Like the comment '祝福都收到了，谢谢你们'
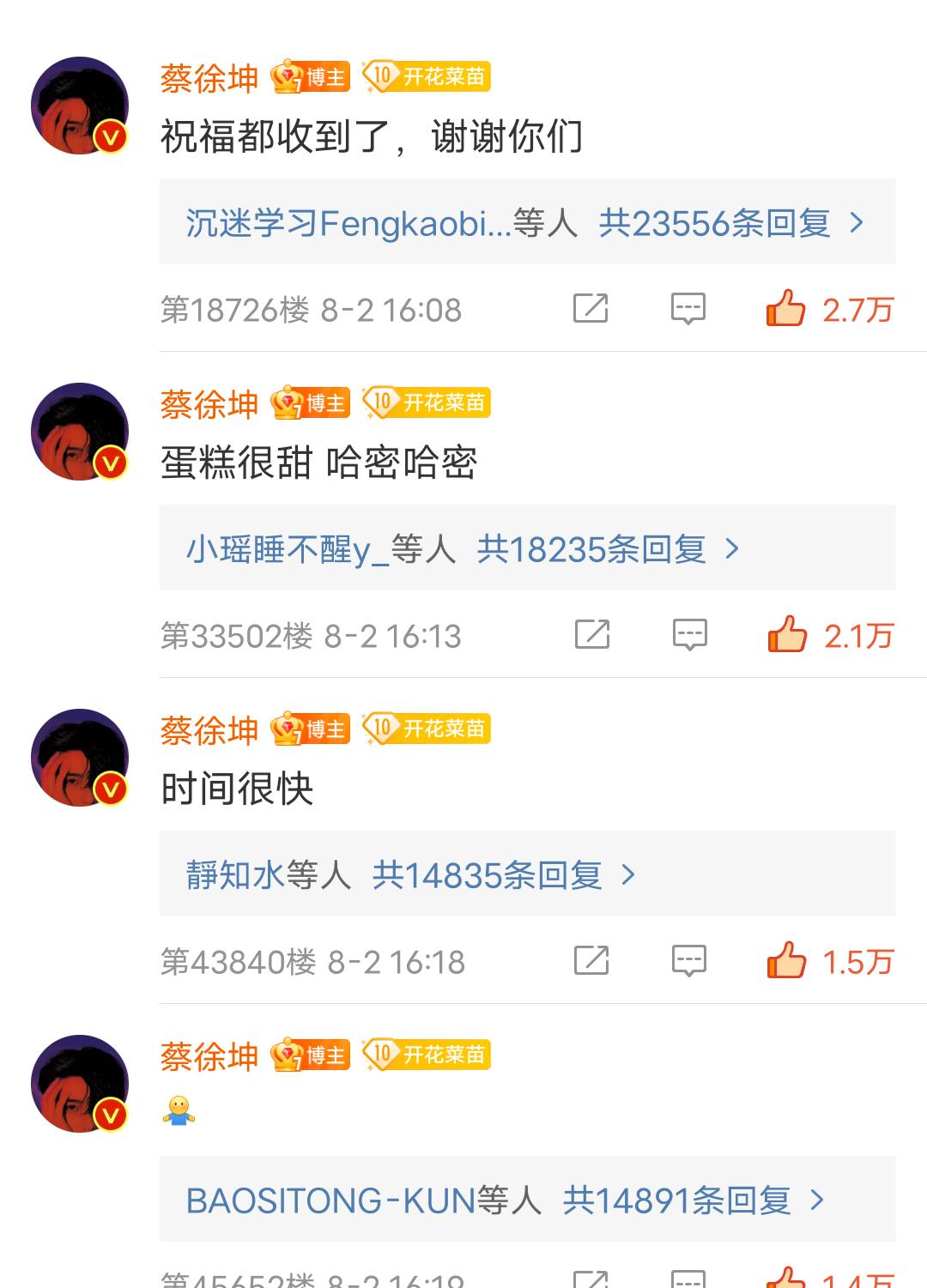The image size is (927, 1288). (785, 308)
